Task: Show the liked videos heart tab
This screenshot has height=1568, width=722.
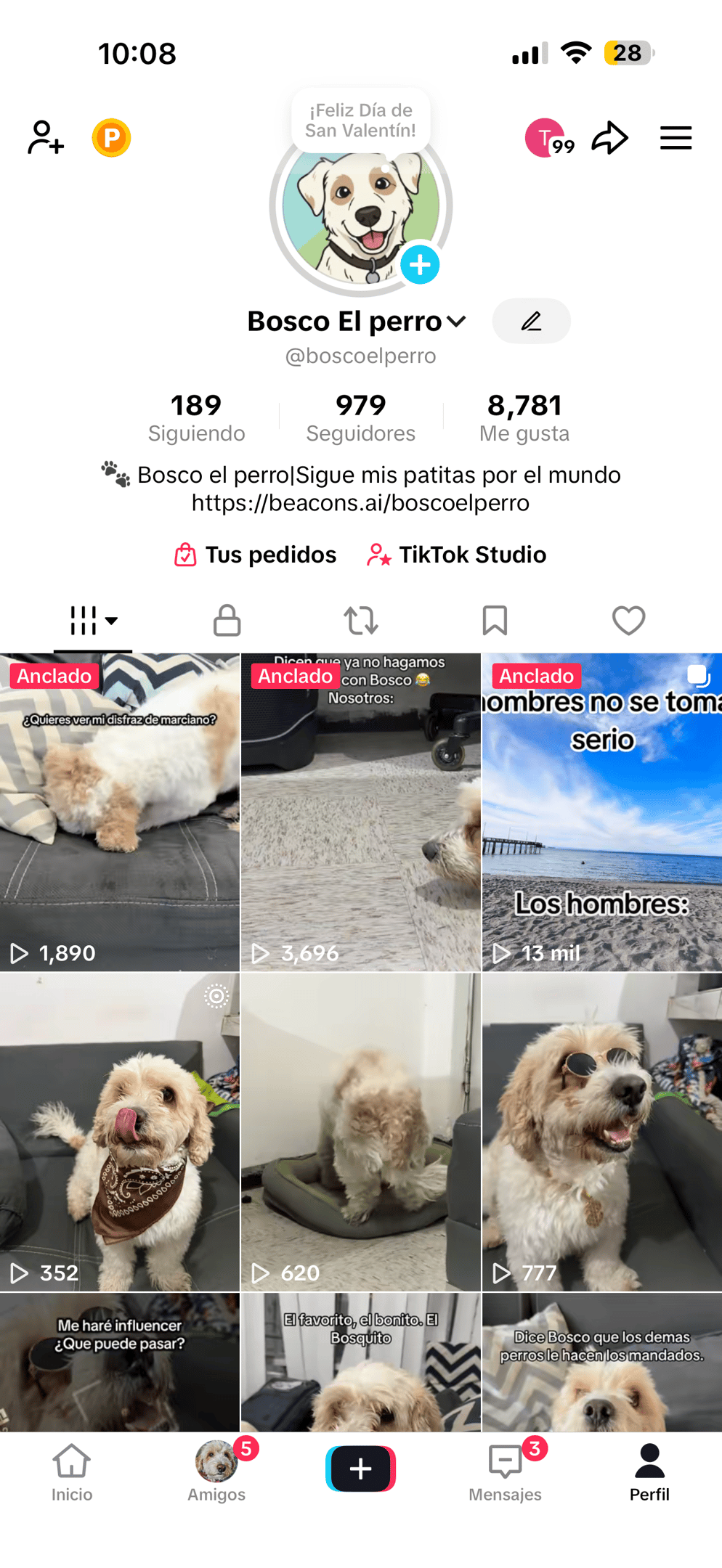Action: [628, 621]
